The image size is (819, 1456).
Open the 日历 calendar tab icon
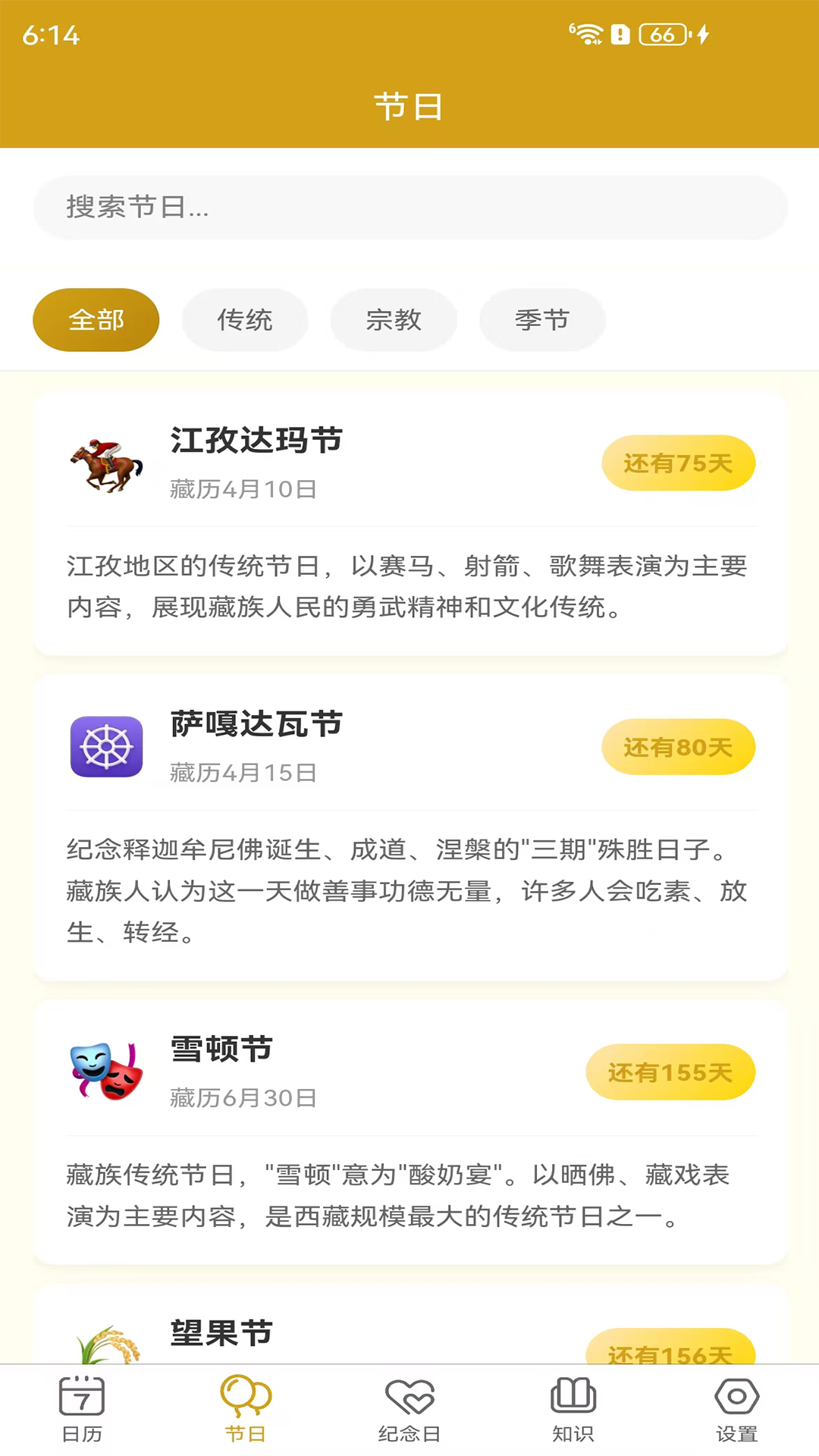[81, 1398]
